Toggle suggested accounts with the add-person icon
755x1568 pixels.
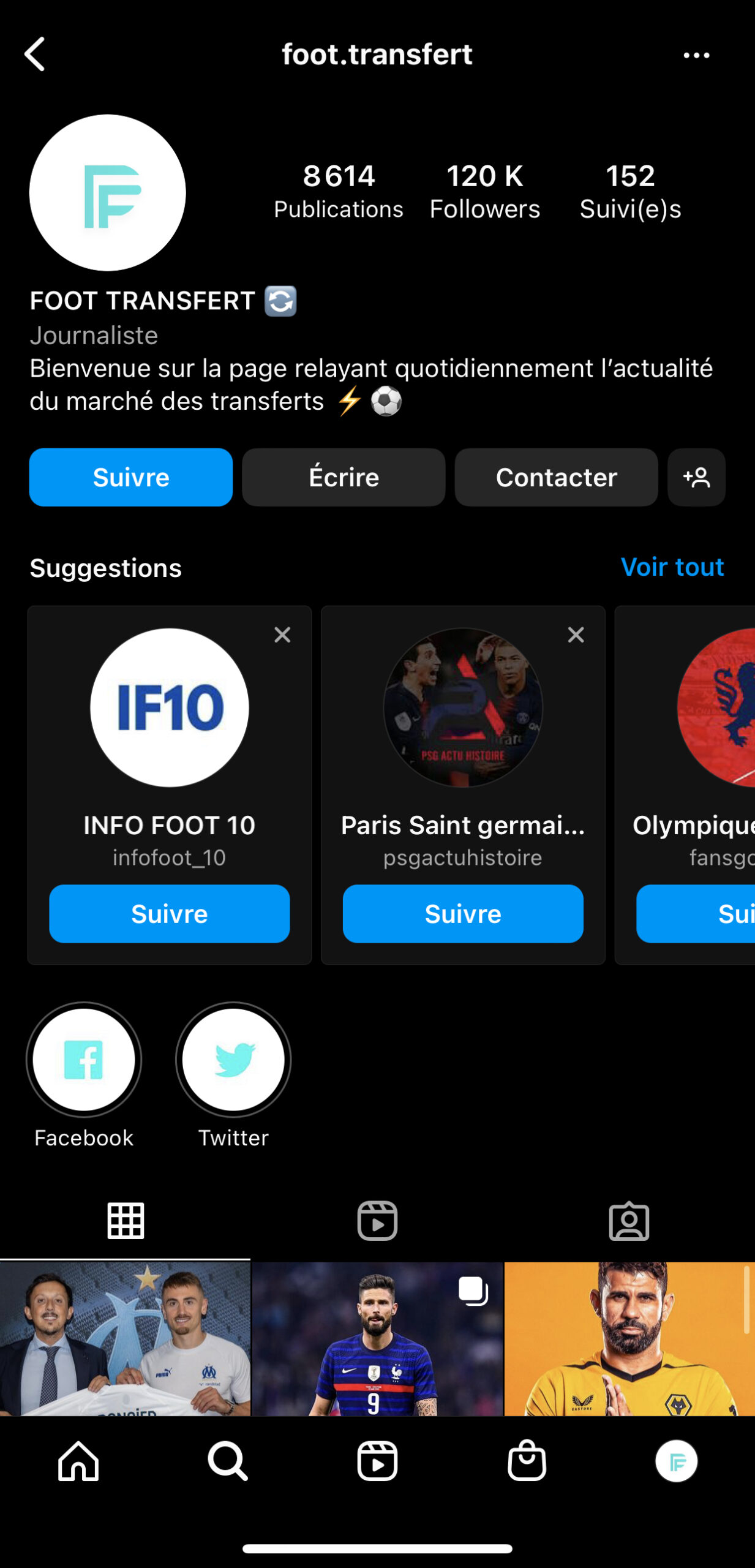tap(696, 477)
